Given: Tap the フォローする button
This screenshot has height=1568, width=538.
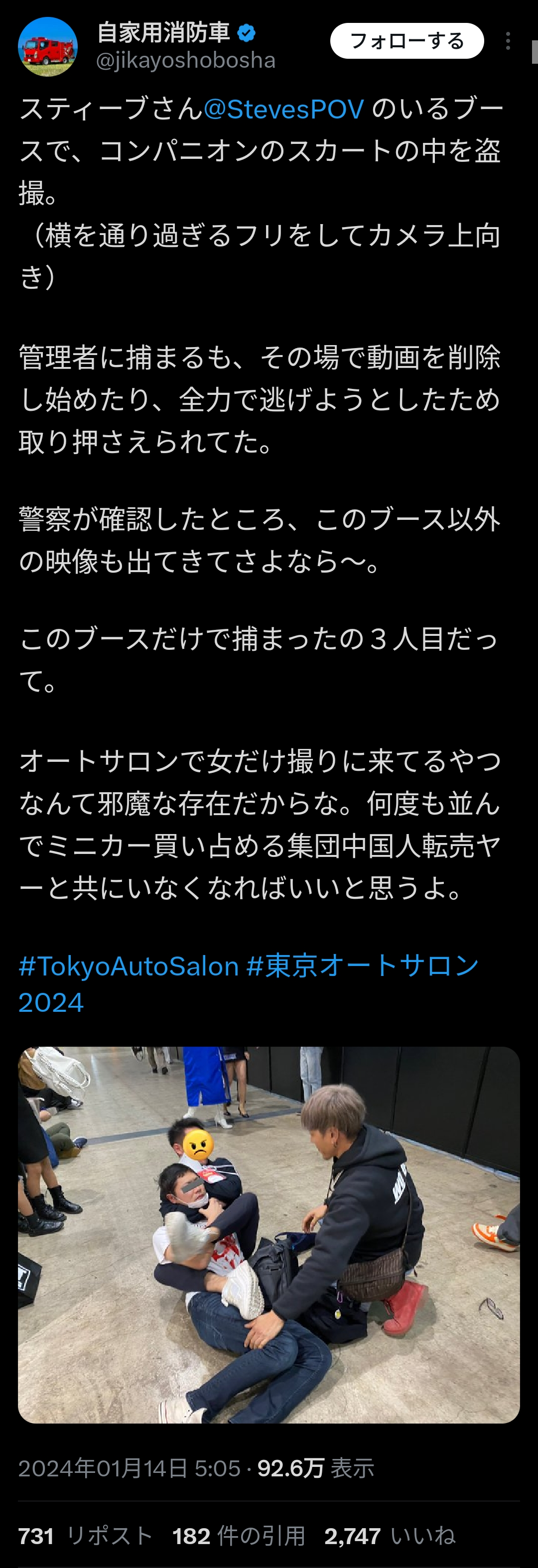Looking at the screenshot, I should point(406,41).
